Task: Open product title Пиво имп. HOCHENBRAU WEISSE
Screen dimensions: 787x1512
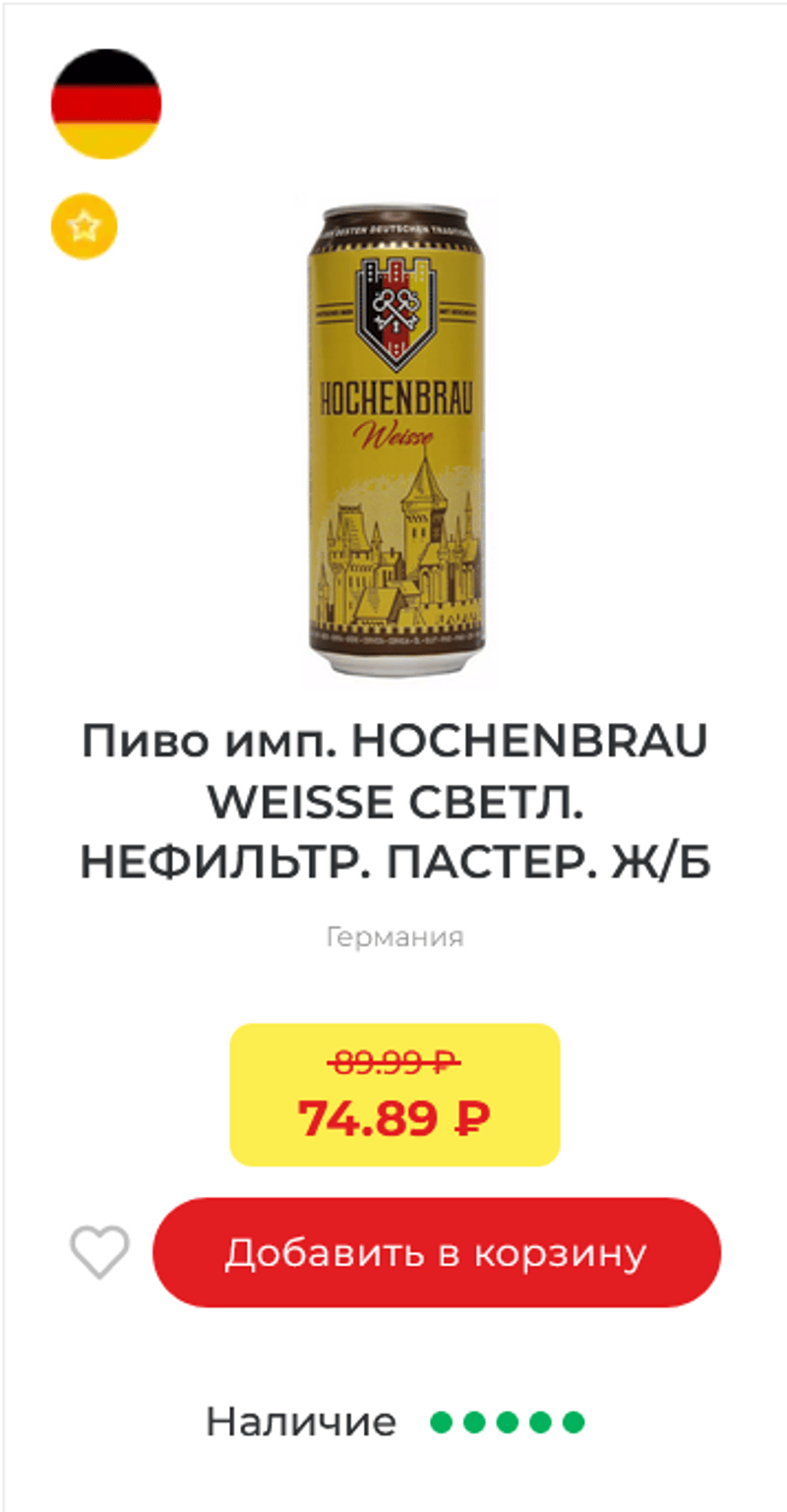Action: [394, 803]
